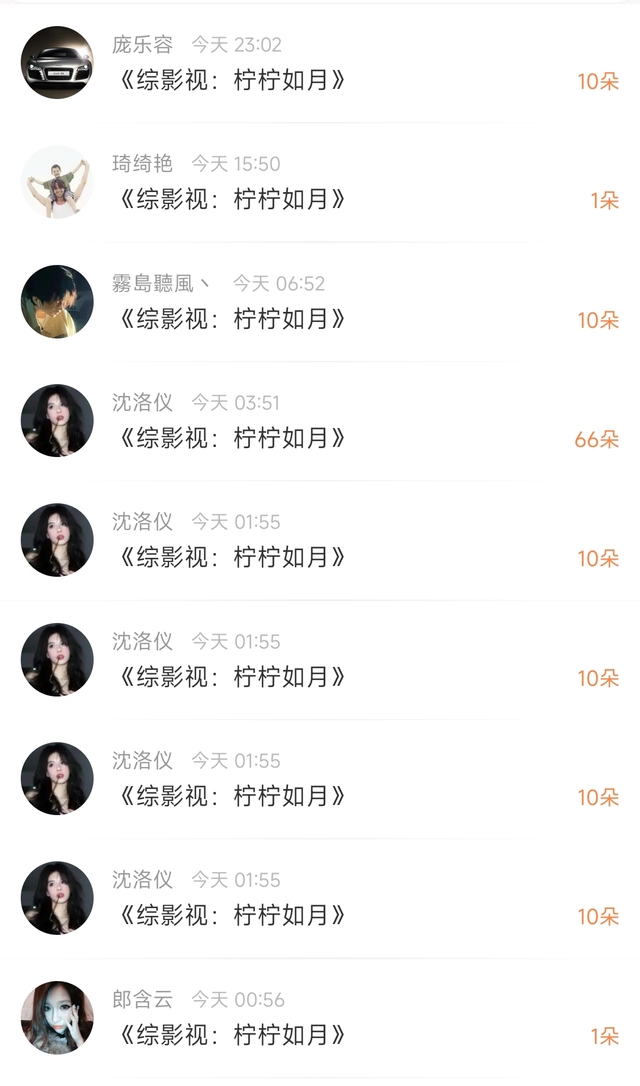View 琦绮艳's profile avatar
The width and height of the screenshot is (640, 1086).
point(57,182)
